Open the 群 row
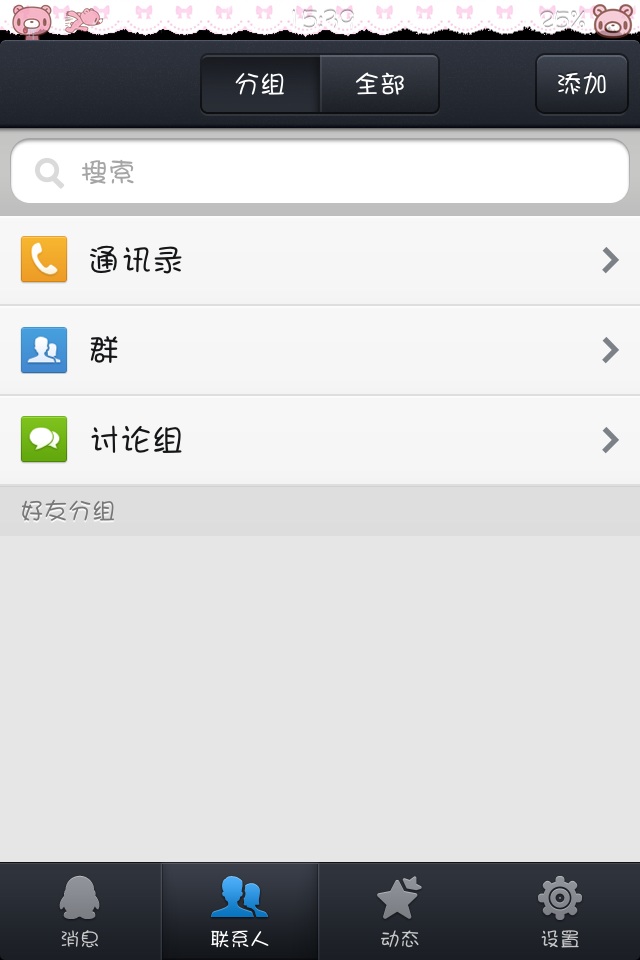The image size is (640, 960). click(x=320, y=350)
